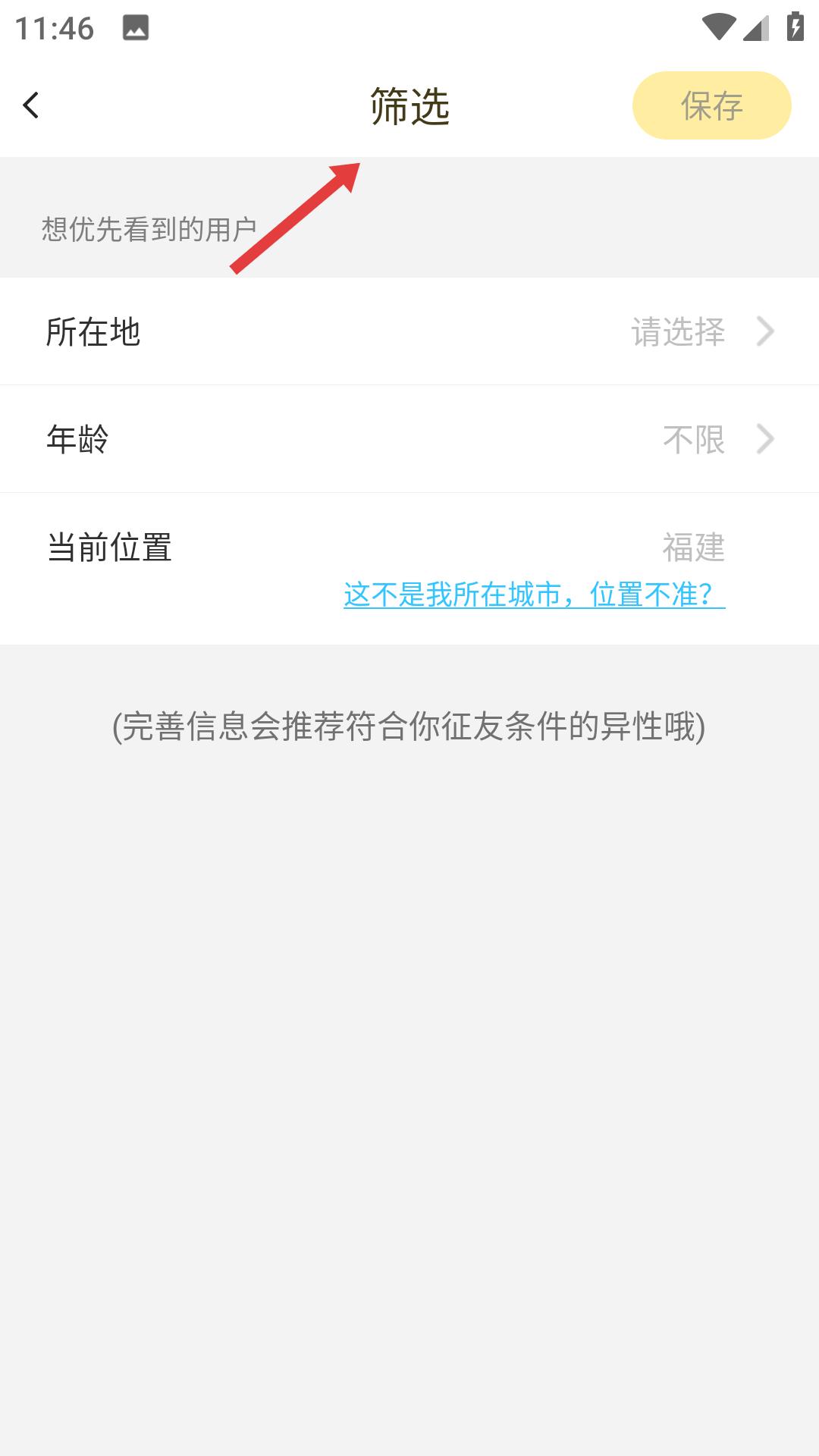Open 这不是我所在城市，位置不准 link
819x1456 pixels.
pyautogui.click(x=531, y=596)
